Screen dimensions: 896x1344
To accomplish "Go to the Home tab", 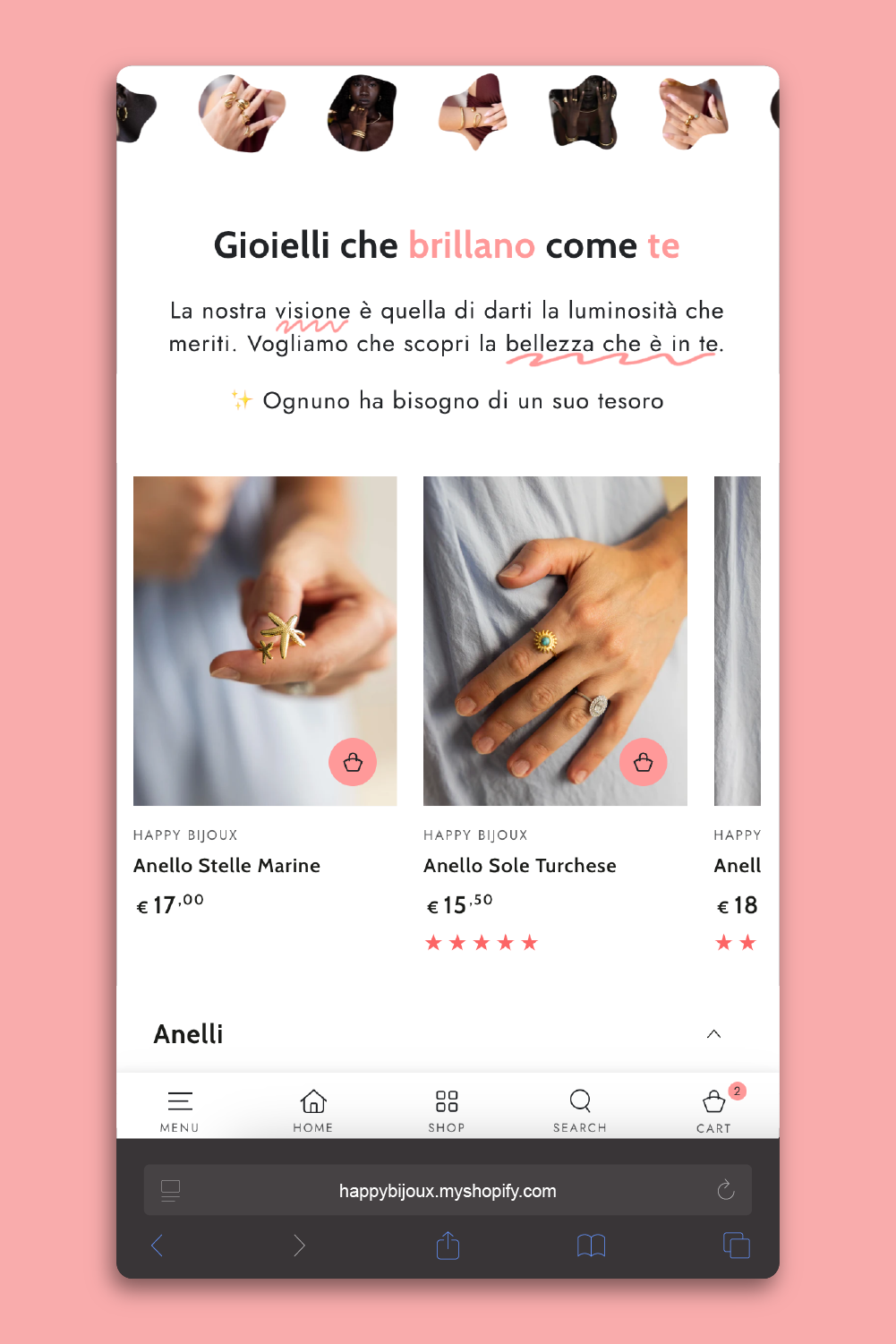I will 313,1109.
